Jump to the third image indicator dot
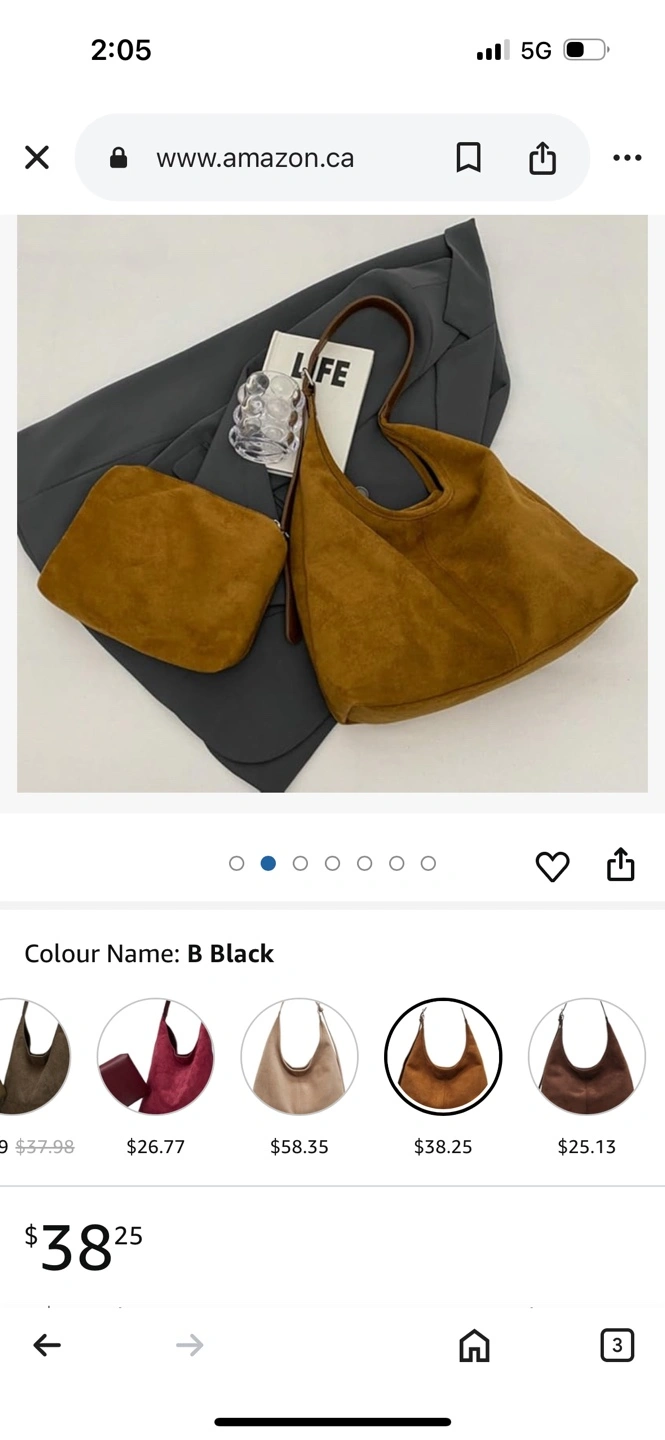The image size is (665, 1440). [300, 863]
